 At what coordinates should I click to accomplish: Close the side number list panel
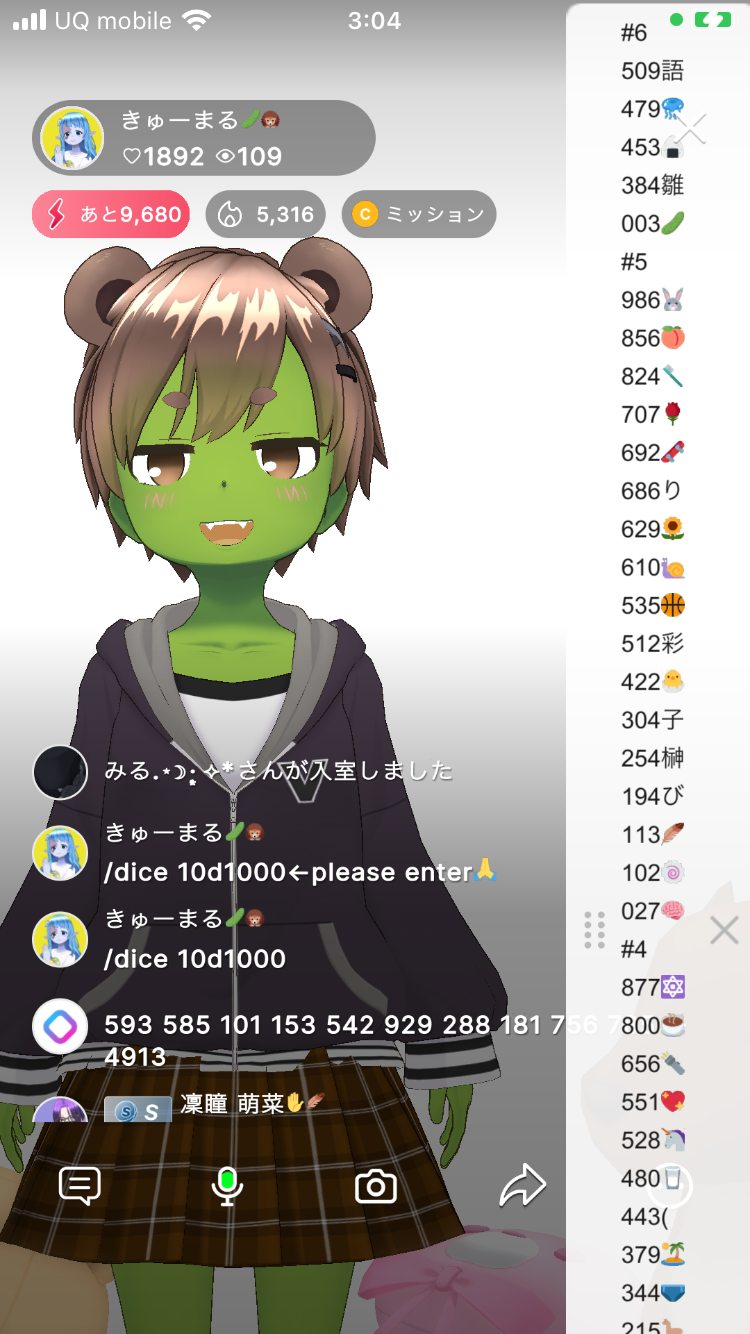point(724,931)
